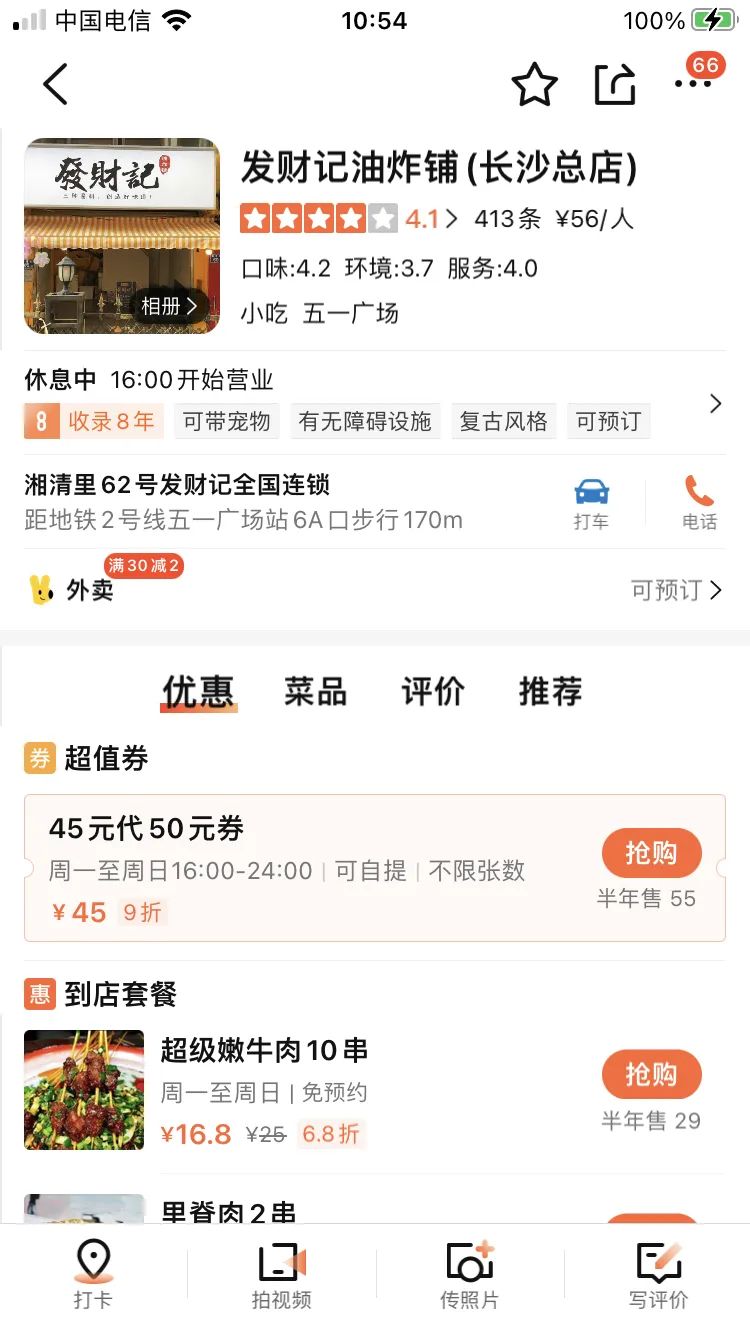The image size is (750, 1334).
Task: Check in with 打卡
Action: click(x=93, y=1274)
